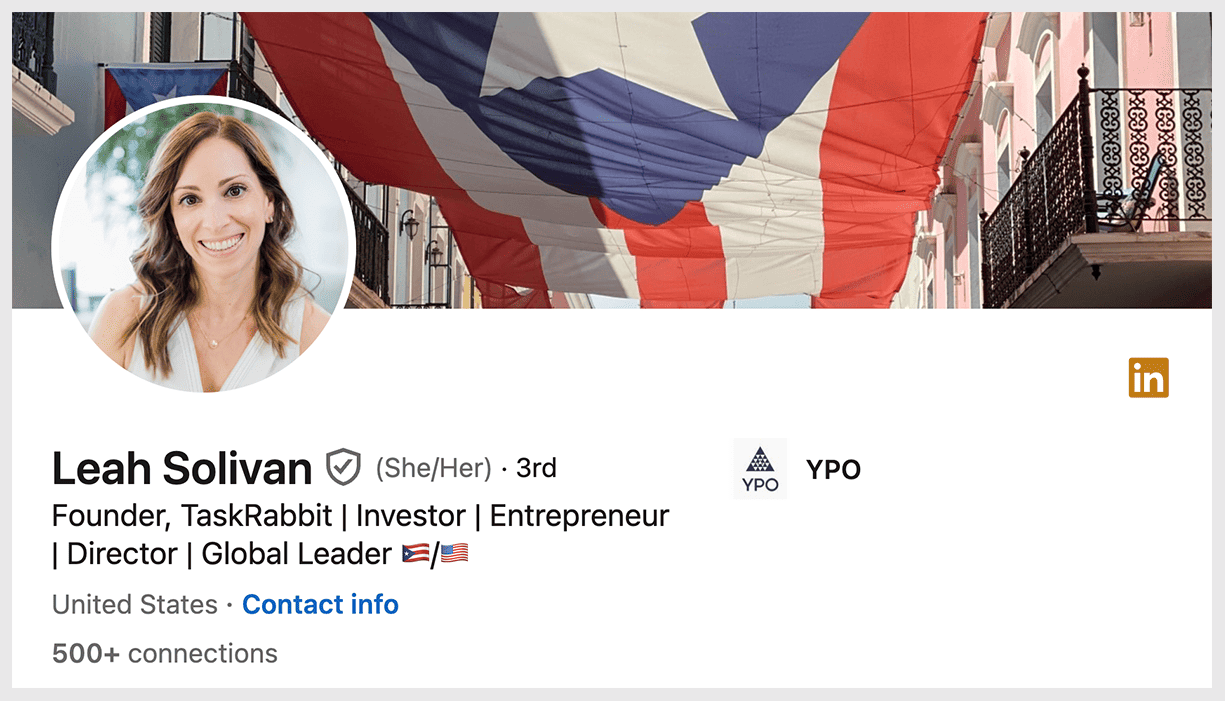Tap the gold LinkedIn premium badge
The height and width of the screenshot is (701, 1225).
click(1148, 379)
